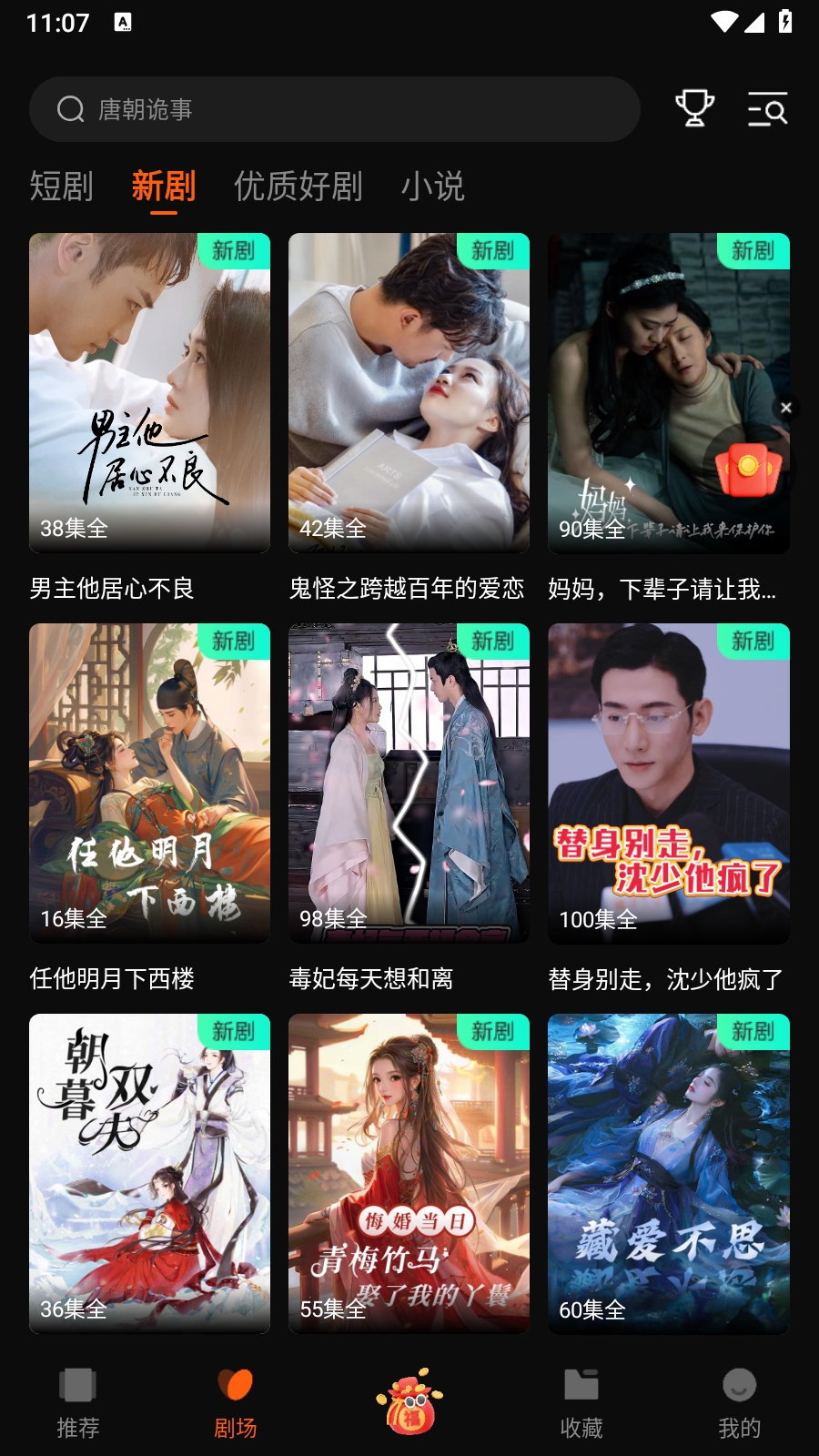
Task: Switch to the 短剧 tab
Action: 61,186
